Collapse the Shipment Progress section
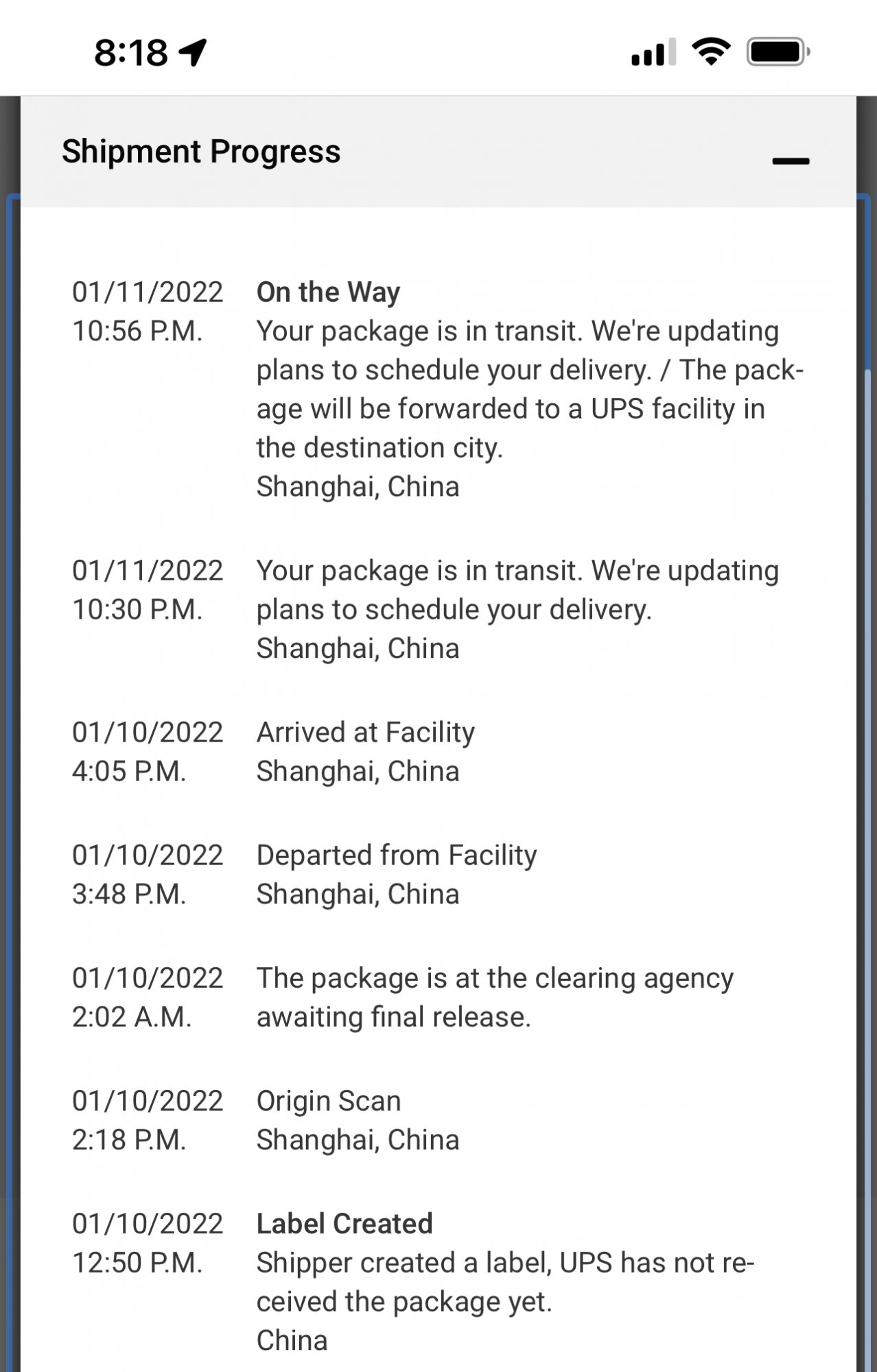 790,161
